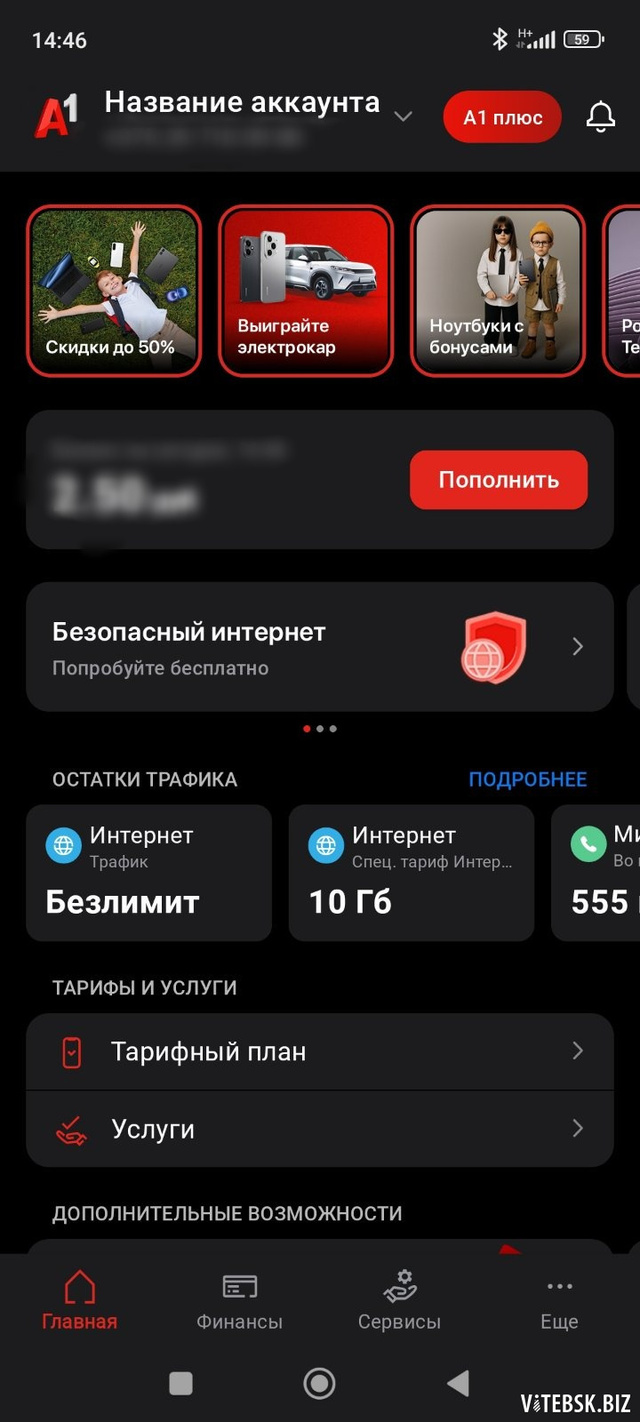Open the Выиграйте электрокар story
This screenshot has height=1422, width=640.
click(x=306, y=291)
